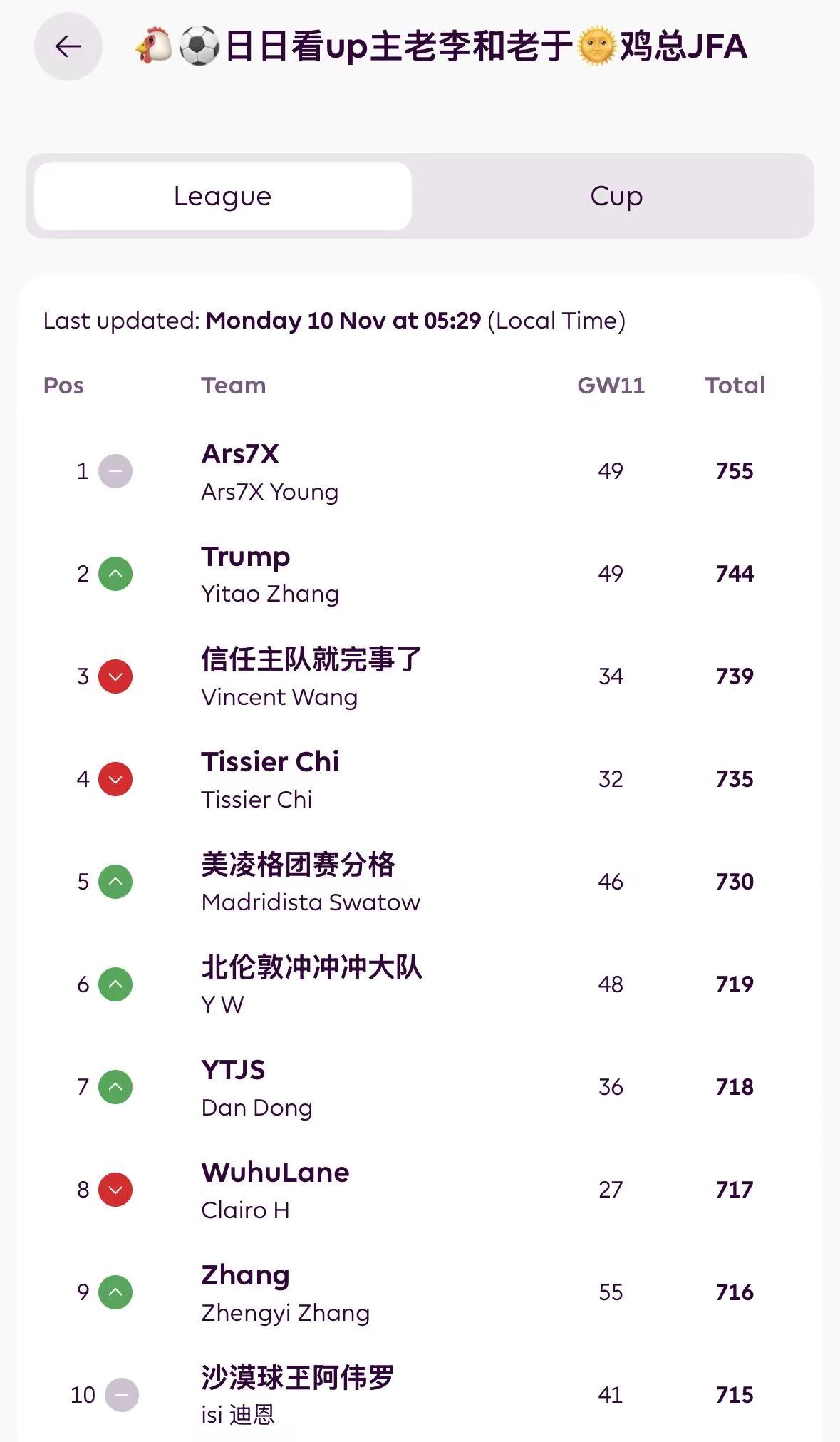View Vincent Wang's team entry
840x1442 pixels.
tap(311, 660)
